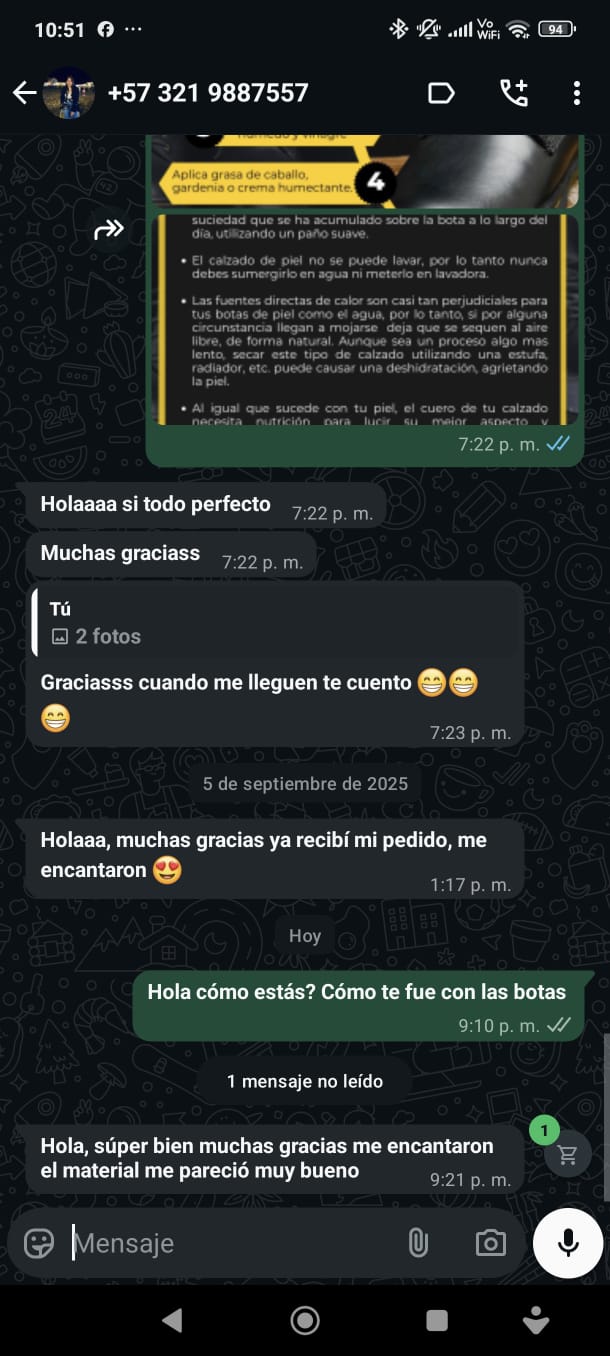Forward the care instructions image
Image resolution: width=610 pixels, height=1356 pixels.
tap(108, 231)
